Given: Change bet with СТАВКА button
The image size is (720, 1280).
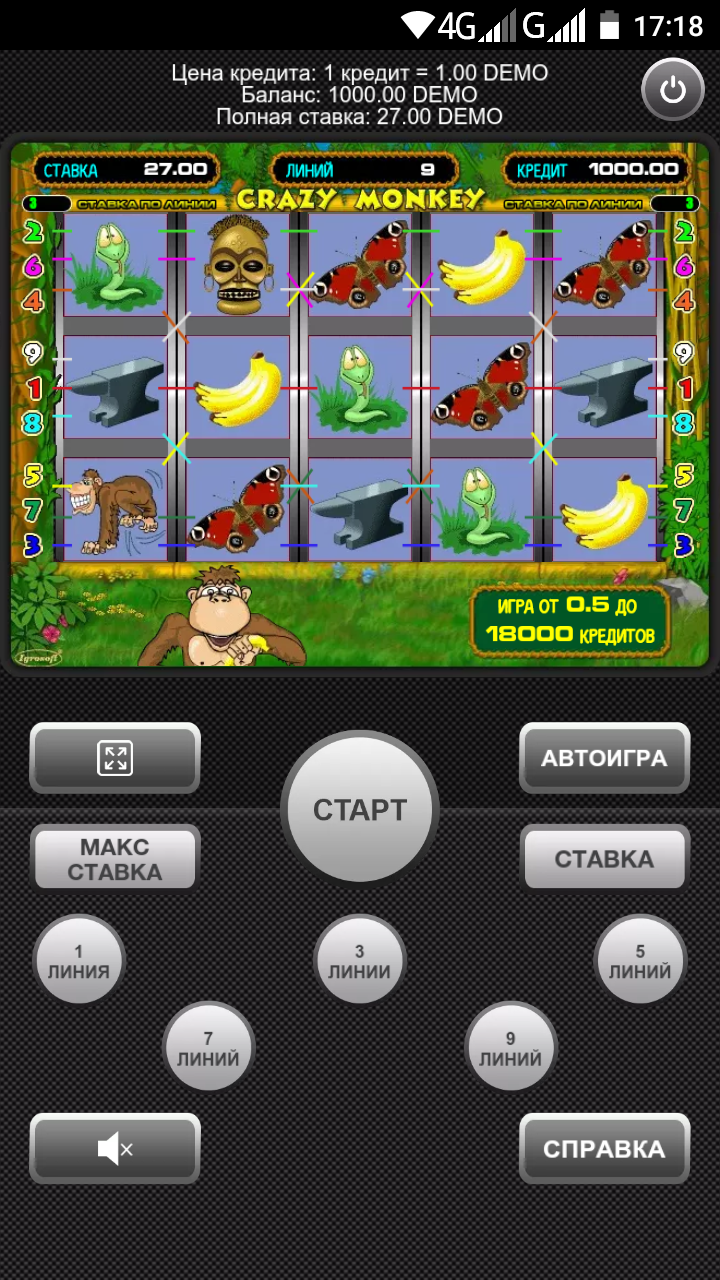Looking at the screenshot, I should click(604, 859).
